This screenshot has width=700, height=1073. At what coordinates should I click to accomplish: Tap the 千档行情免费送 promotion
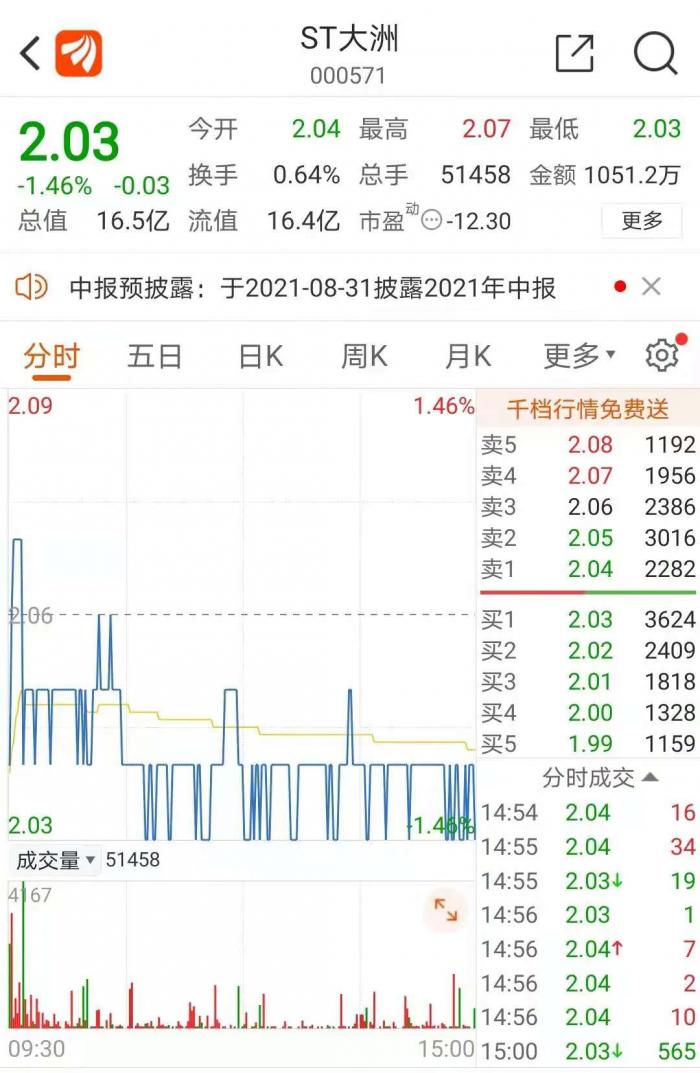tap(587, 409)
